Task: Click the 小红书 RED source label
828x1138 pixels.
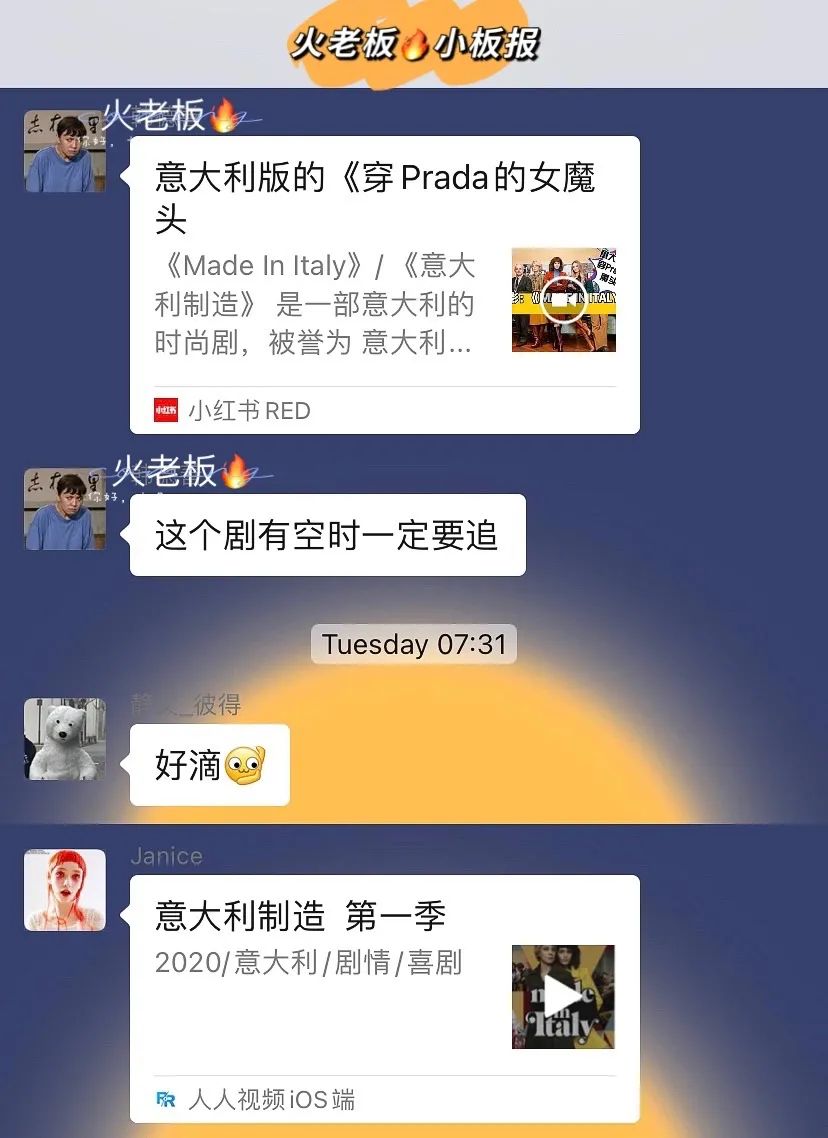Action: (250, 411)
